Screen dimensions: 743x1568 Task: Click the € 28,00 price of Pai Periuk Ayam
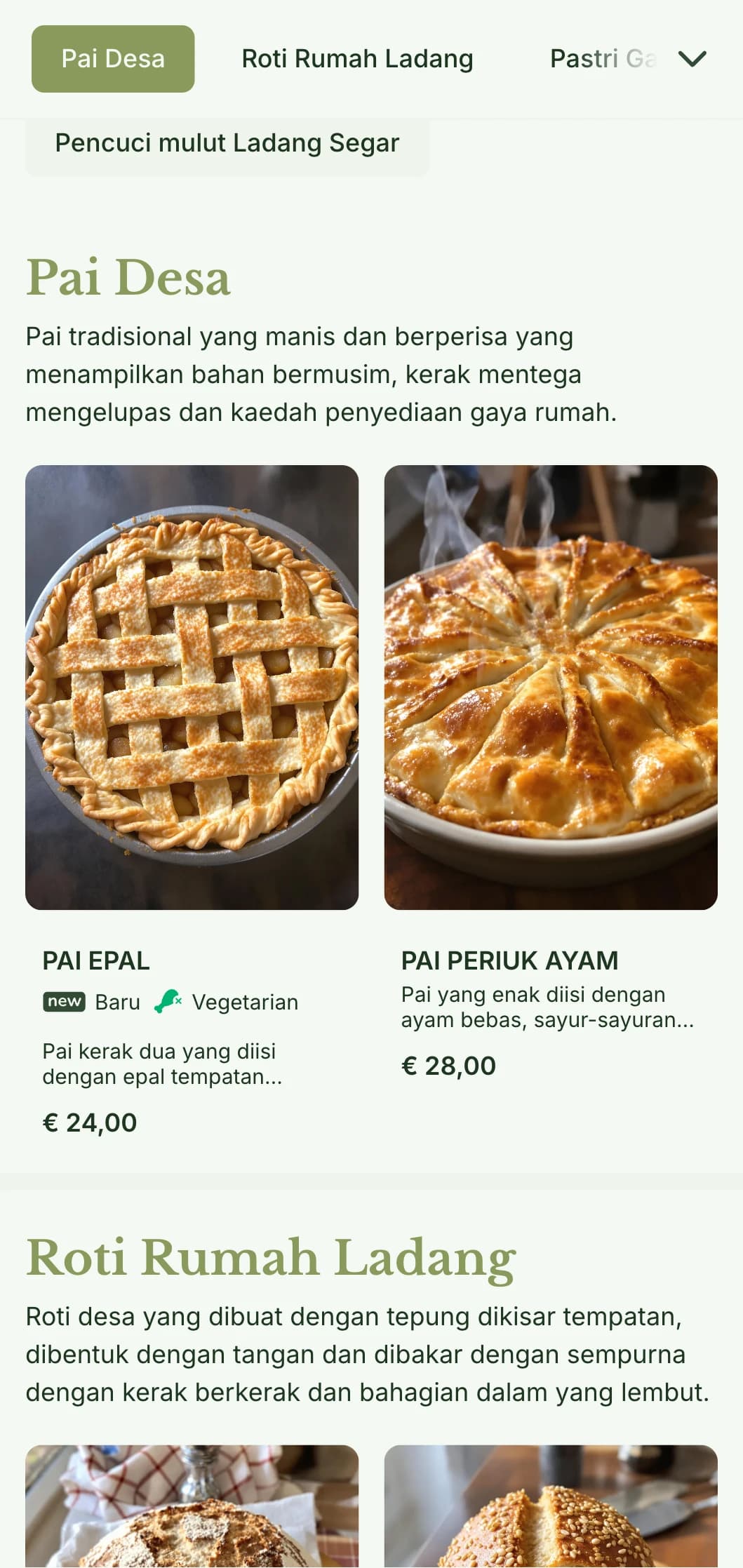point(448,1066)
